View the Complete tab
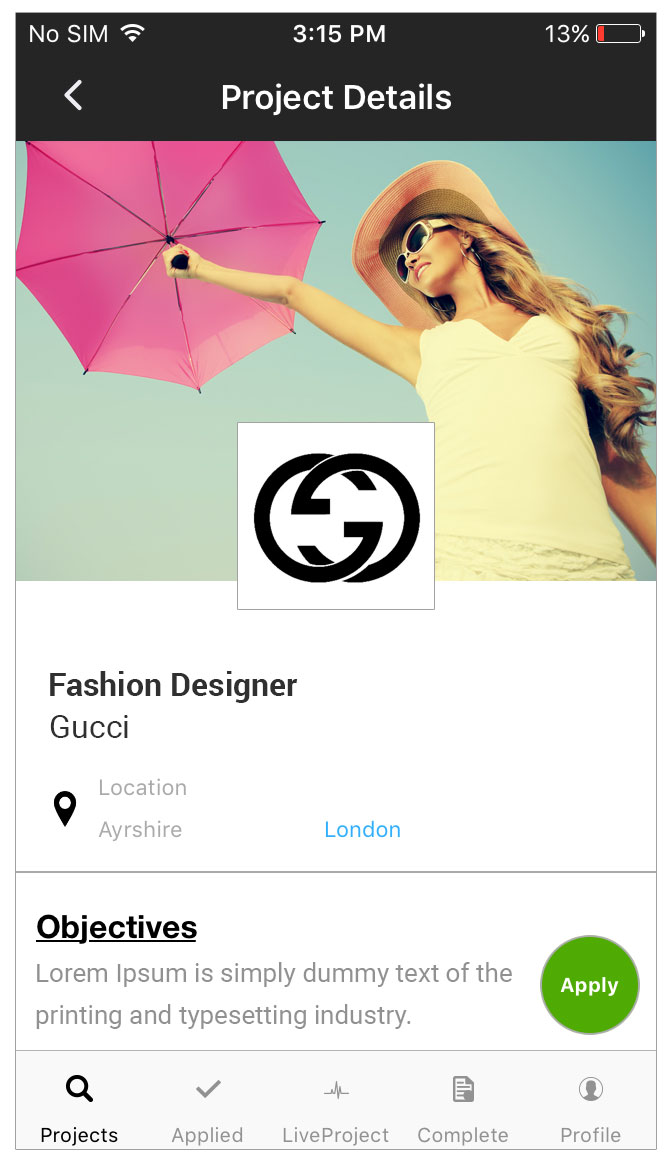The image size is (672, 1157). tap(463, 1107)
